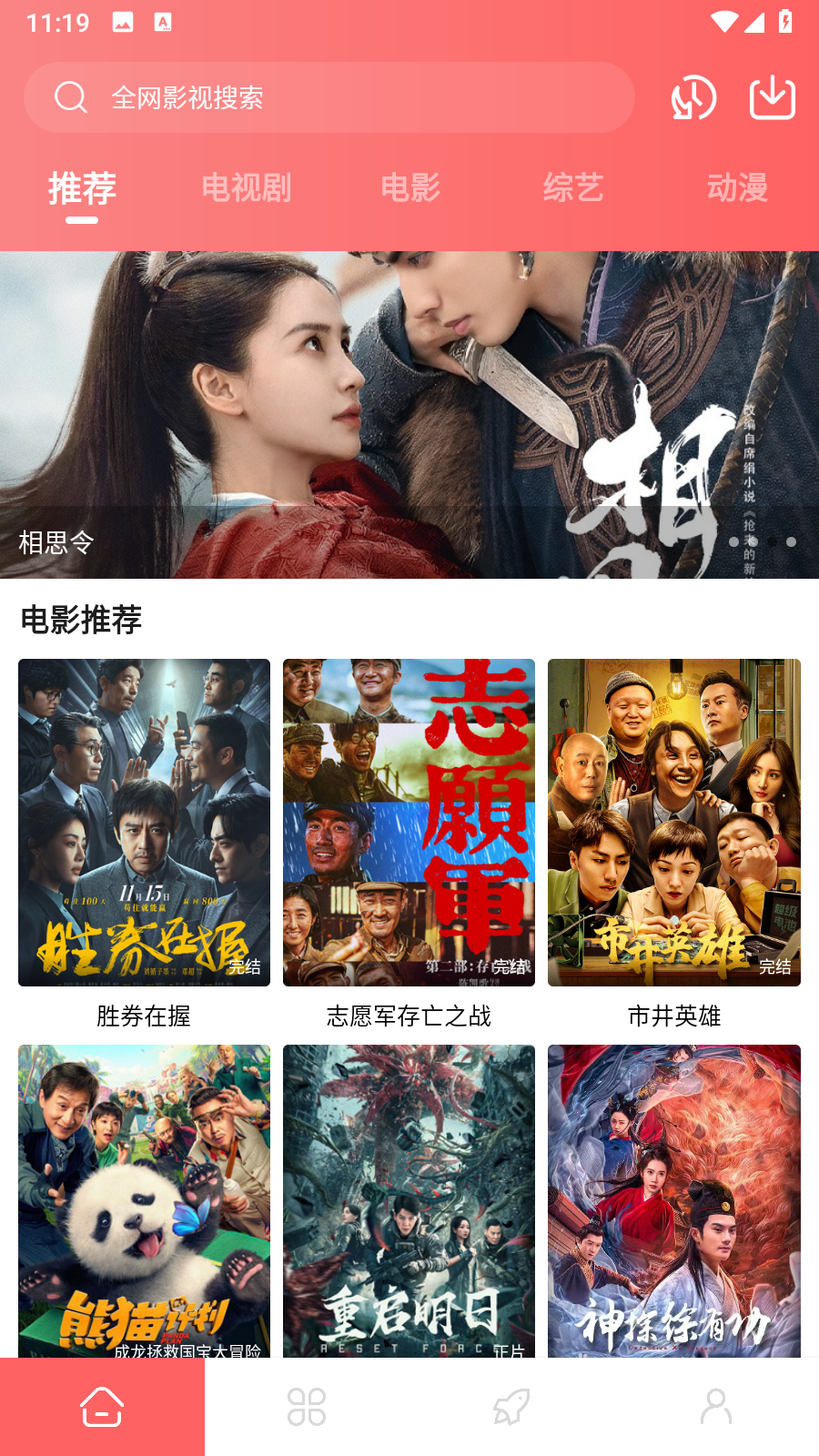Screen dimensions: 819x1456
Task: Switch to the 电视剧 tab
Action: [x=247, y=189]
